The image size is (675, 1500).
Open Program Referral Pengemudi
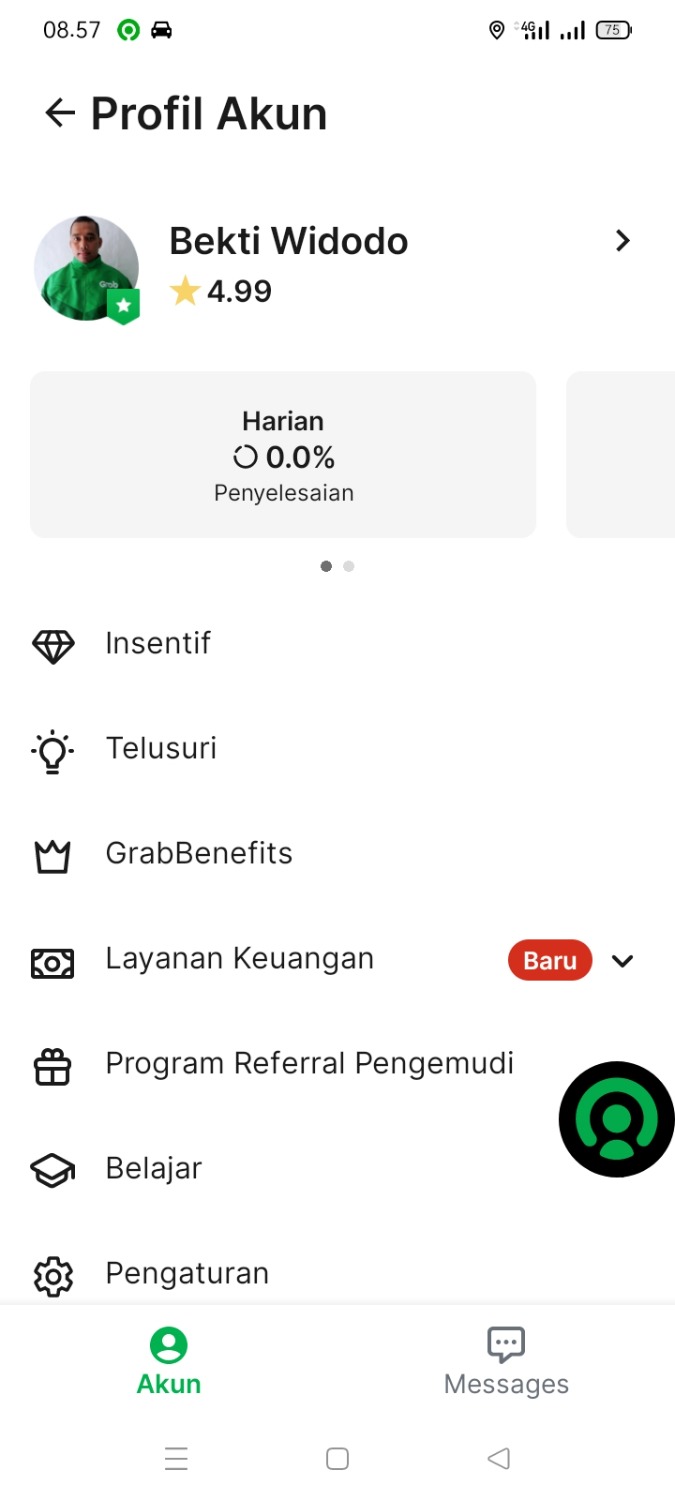[309, 1063]
